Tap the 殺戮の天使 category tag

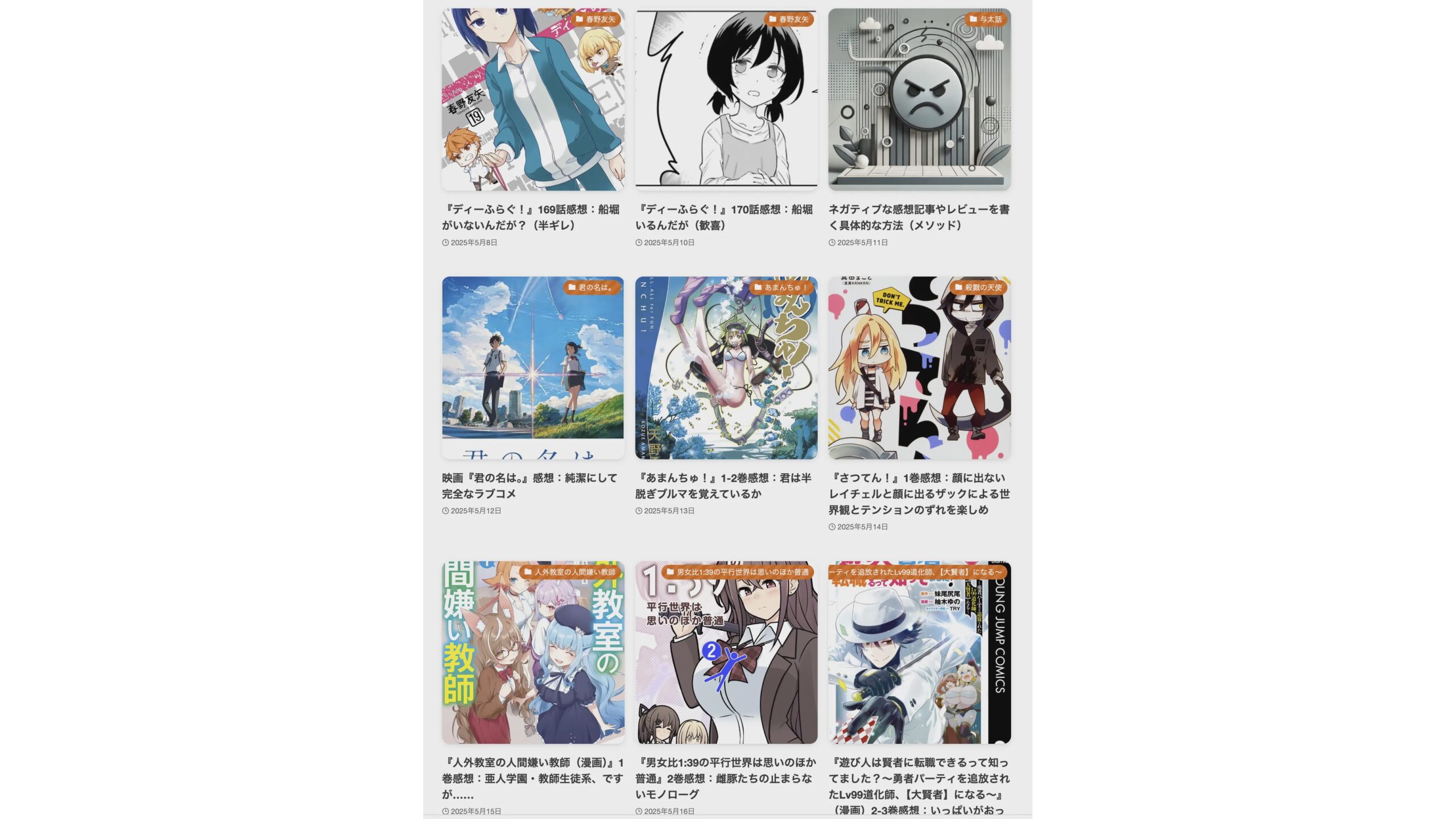click(x=978, y=288)
